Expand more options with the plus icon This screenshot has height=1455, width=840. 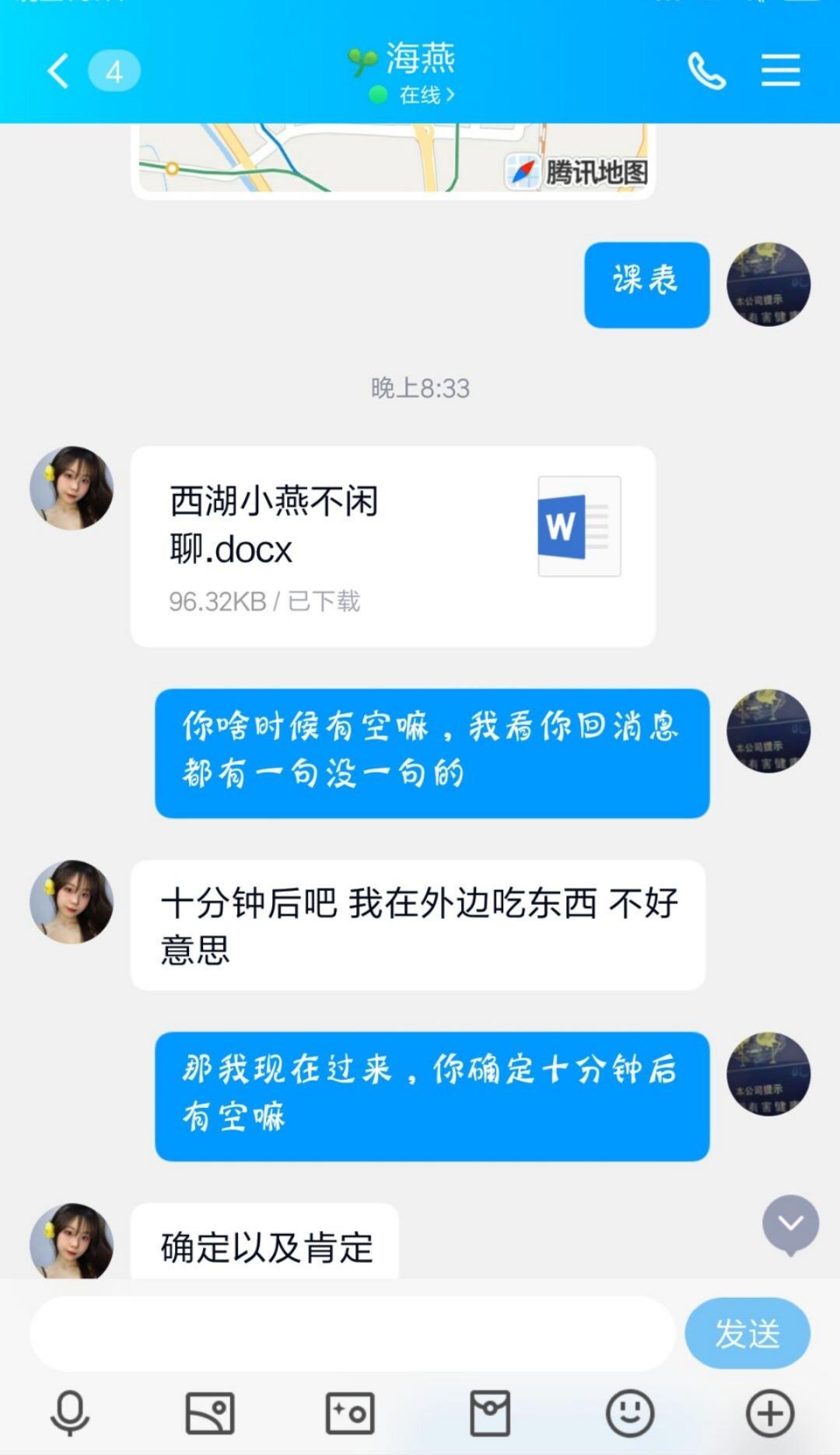coord(770,1413)
